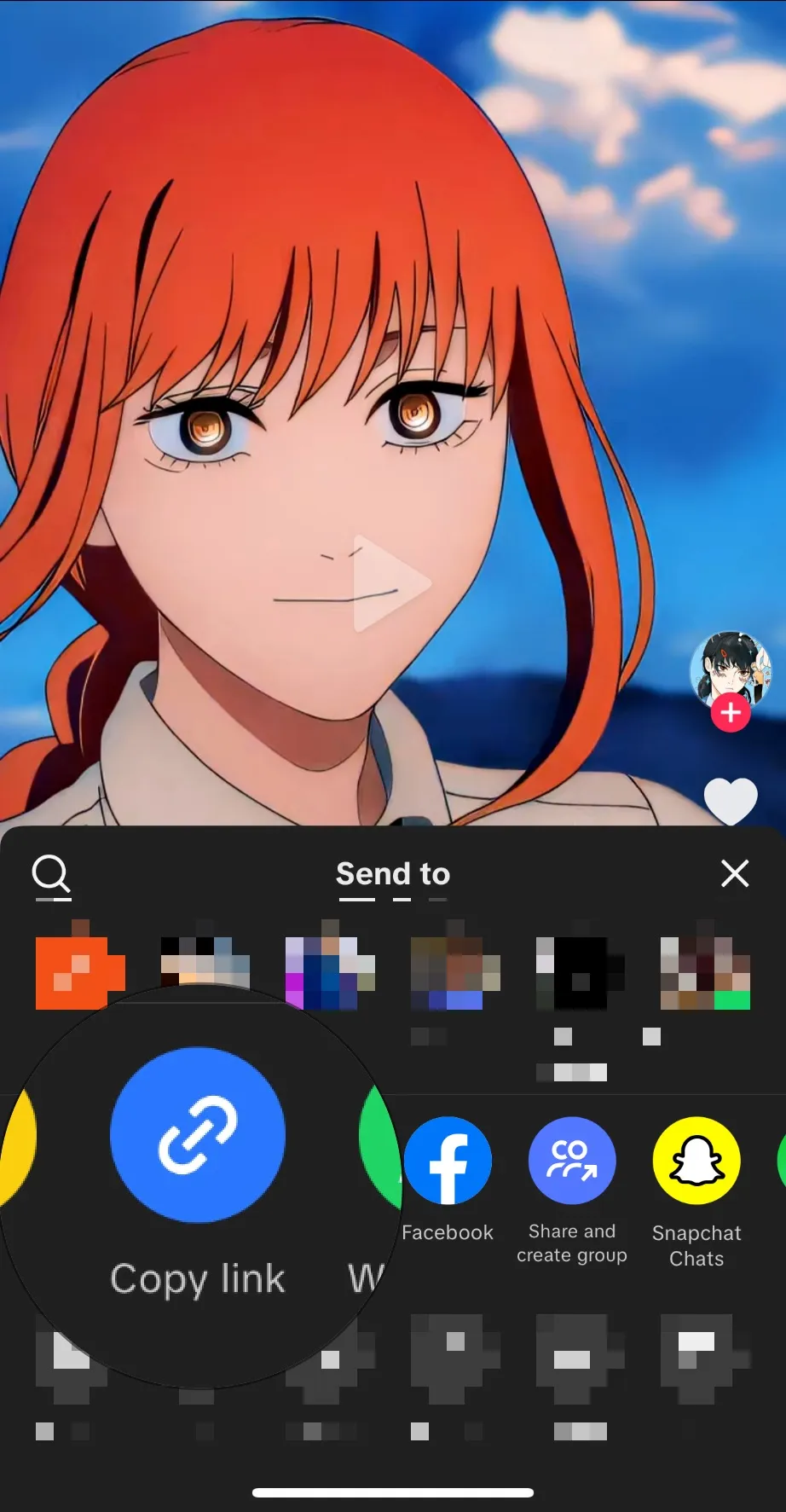Resume video with the play button
This screenshot has height=1512, width=786.
point(390,584)
